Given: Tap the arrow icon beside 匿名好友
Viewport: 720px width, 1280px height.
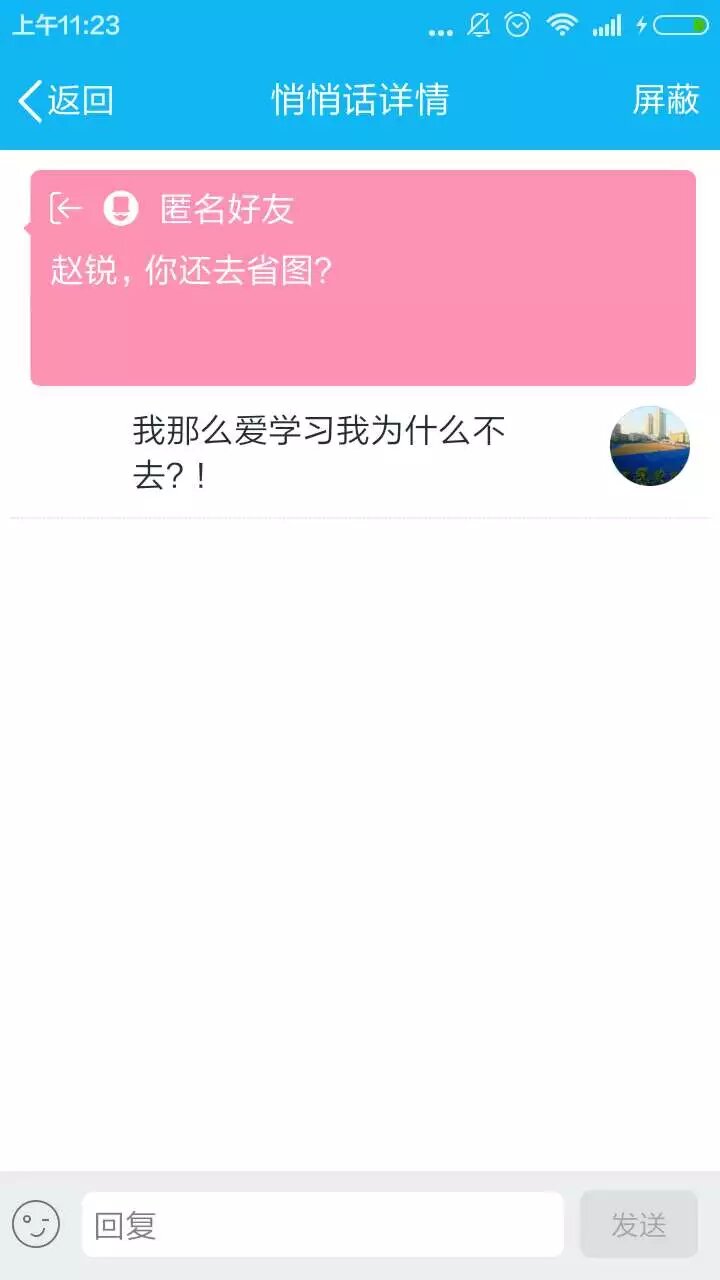Looking at the screenshot, I should click(67, 209).
